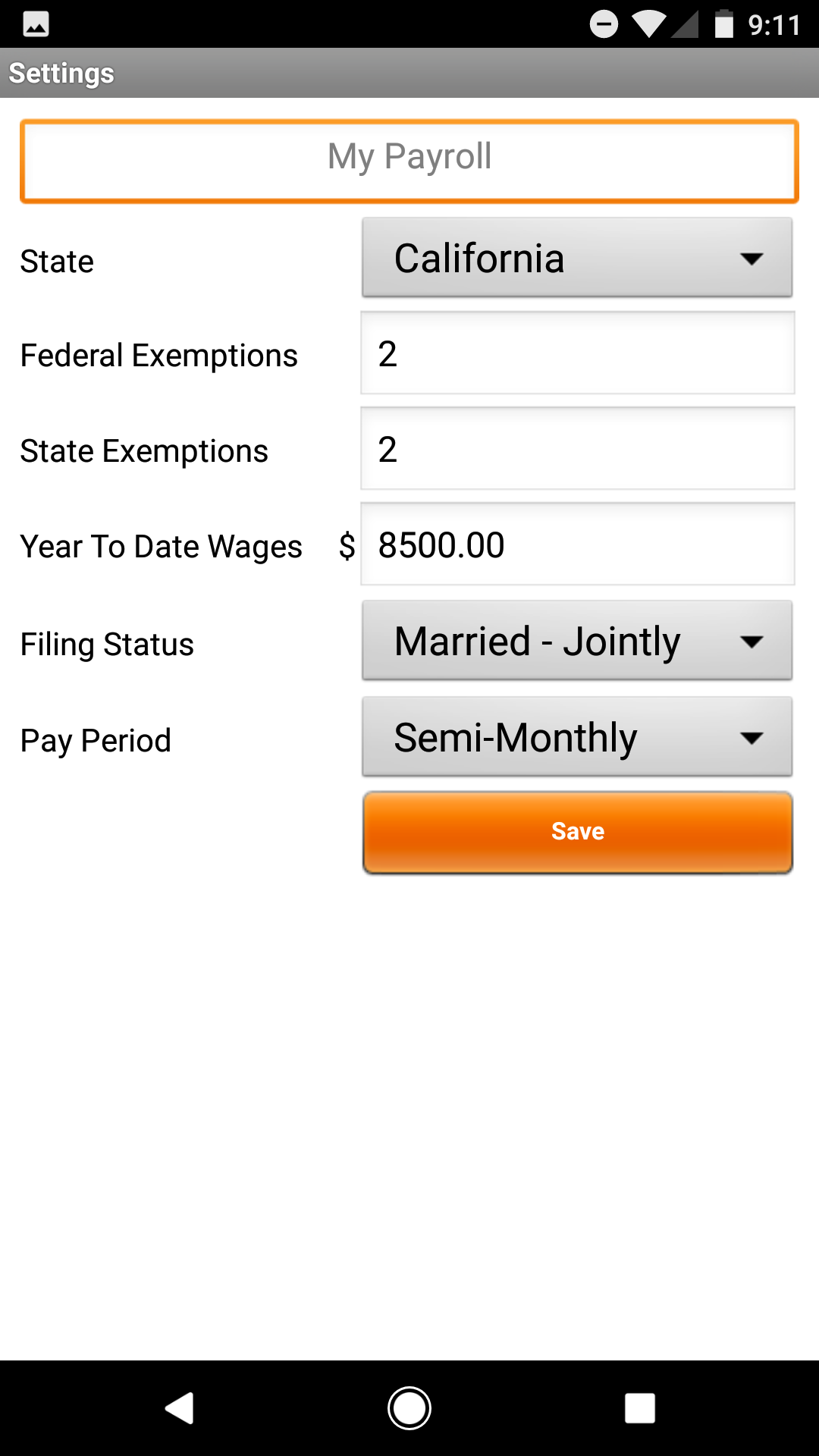Viewport: 819px width, 1456px height.
Task: Click the dropdown arrow beside Married - Jointly
Action: tap(751, 642)
